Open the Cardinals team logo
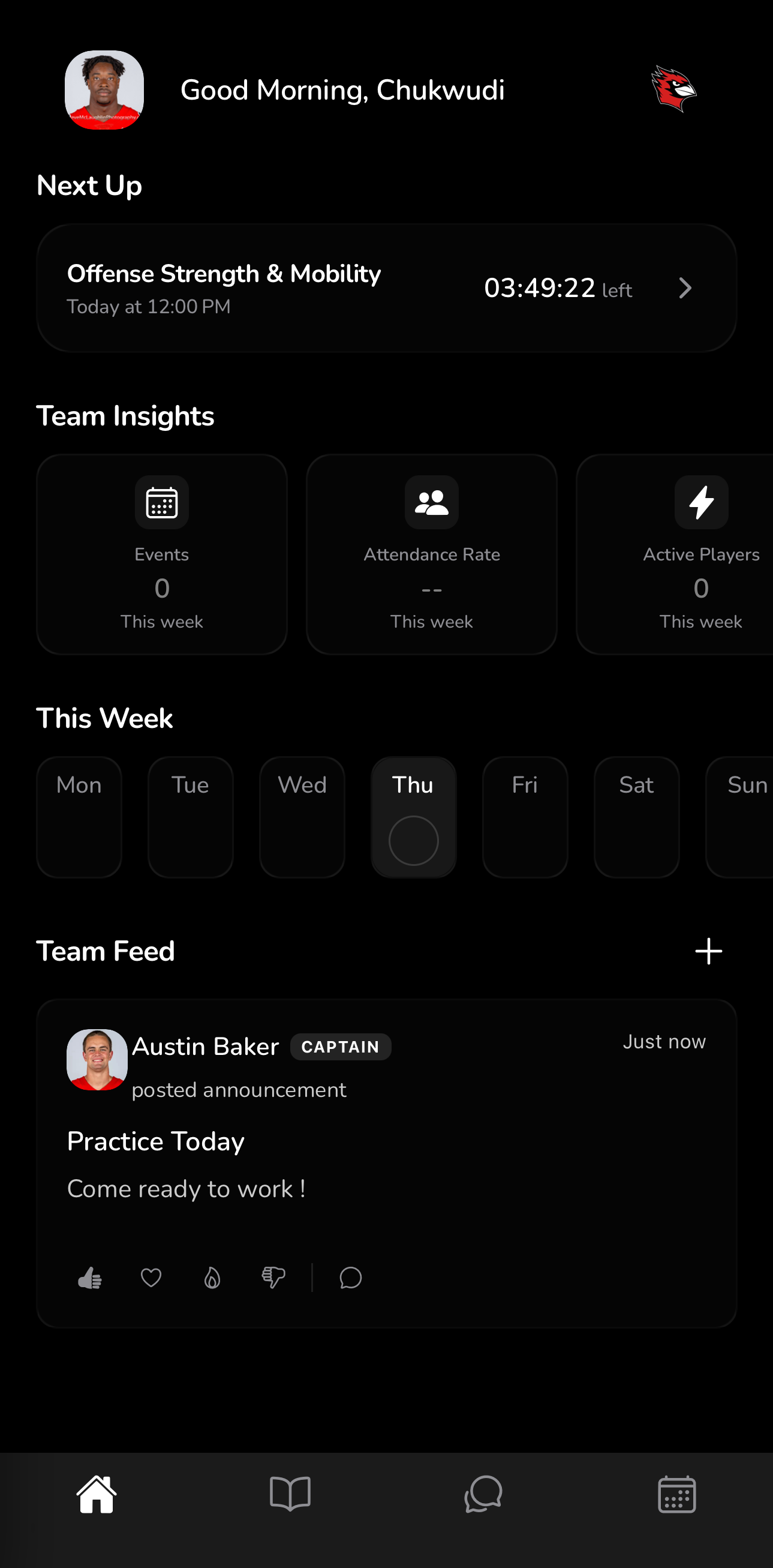The height and width of the screenshot is (1568, 773). 675,90
